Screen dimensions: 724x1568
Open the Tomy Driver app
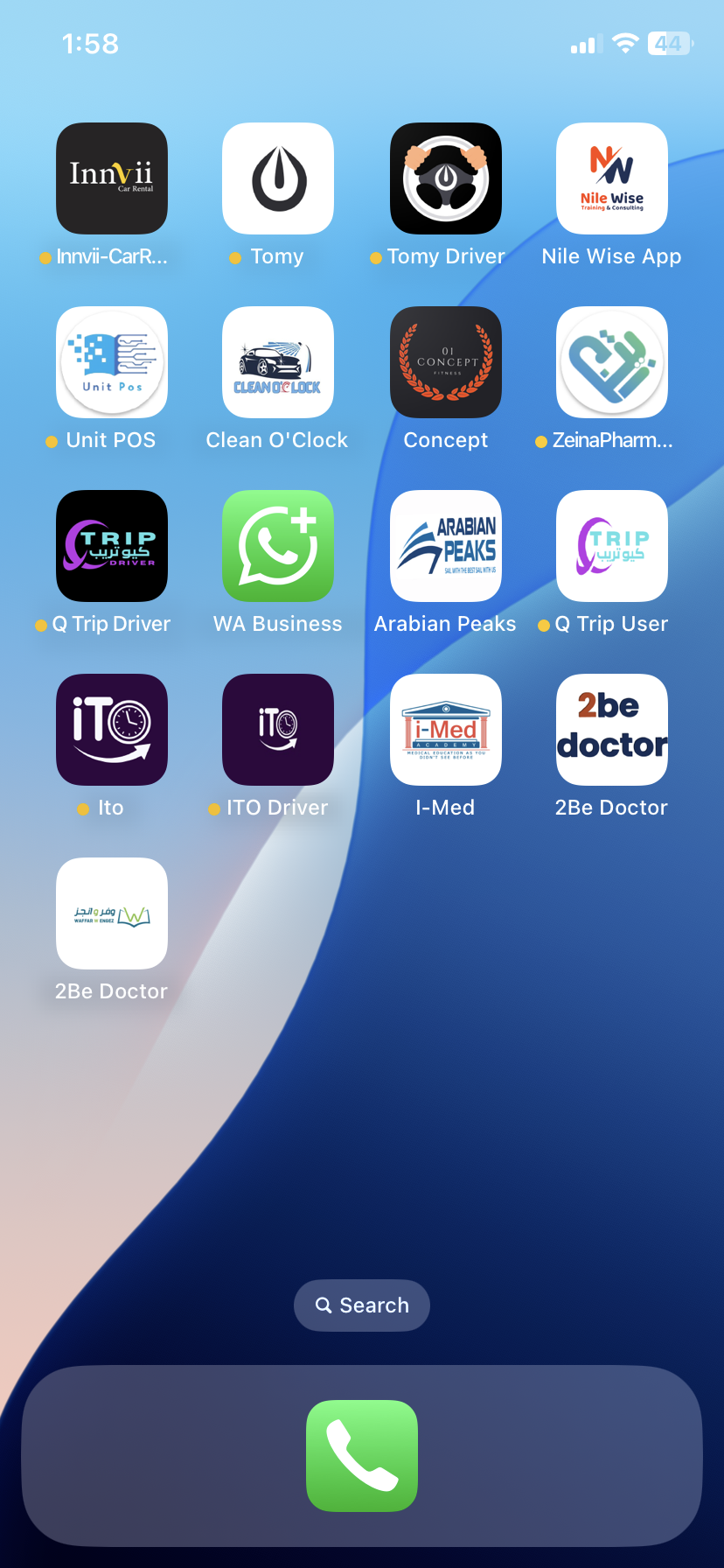pos(446,178)
